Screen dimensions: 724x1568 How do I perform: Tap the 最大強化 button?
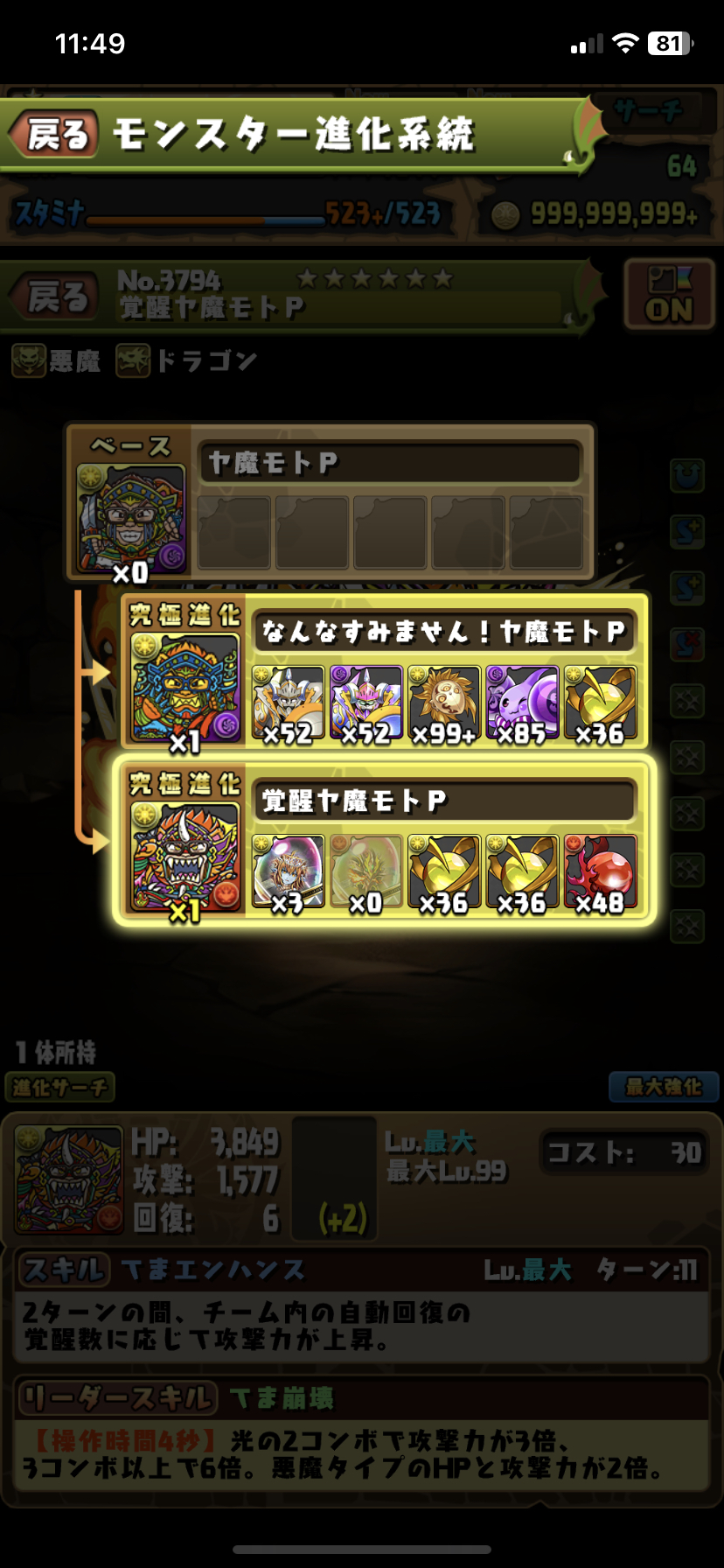tap(663, 1087)
